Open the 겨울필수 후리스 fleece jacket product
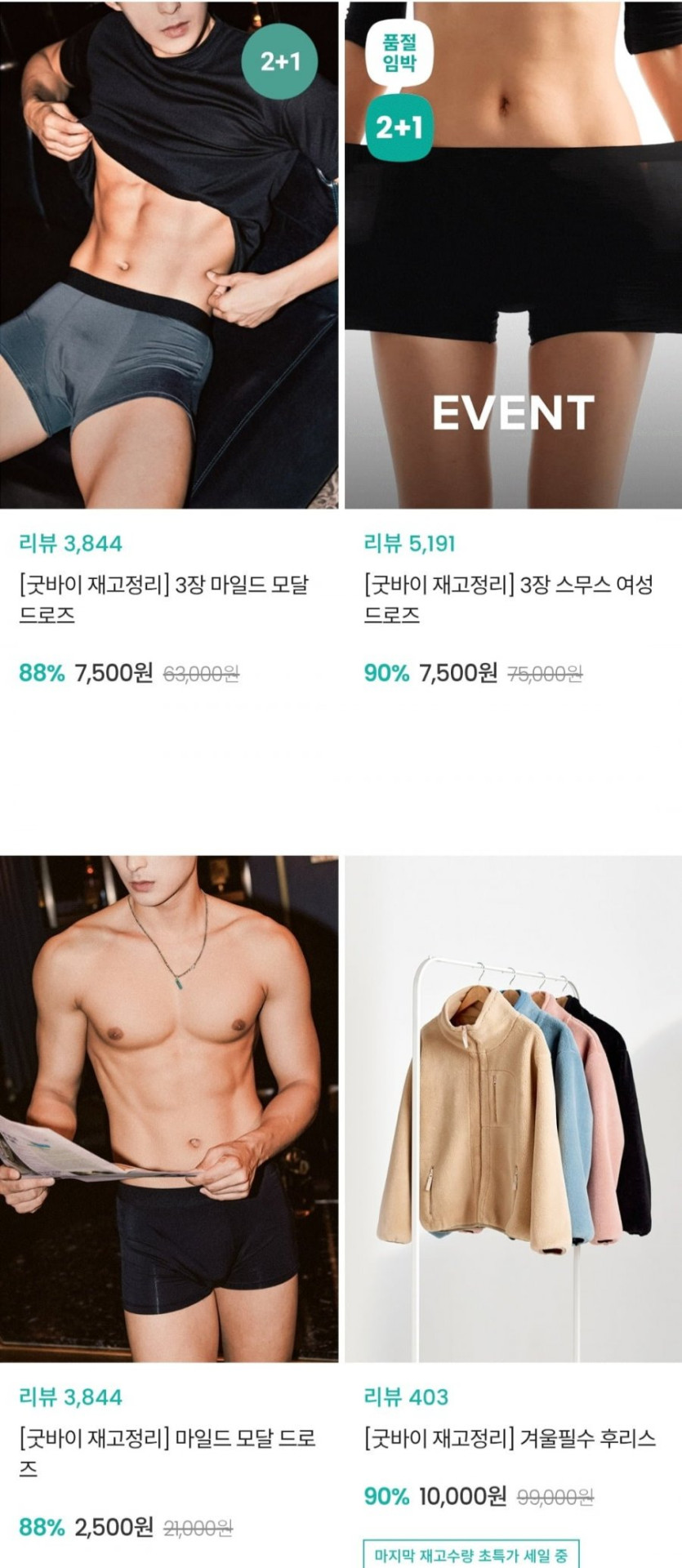The width and height of the screenshot is (682, 1568). [x=513, y=1109]
